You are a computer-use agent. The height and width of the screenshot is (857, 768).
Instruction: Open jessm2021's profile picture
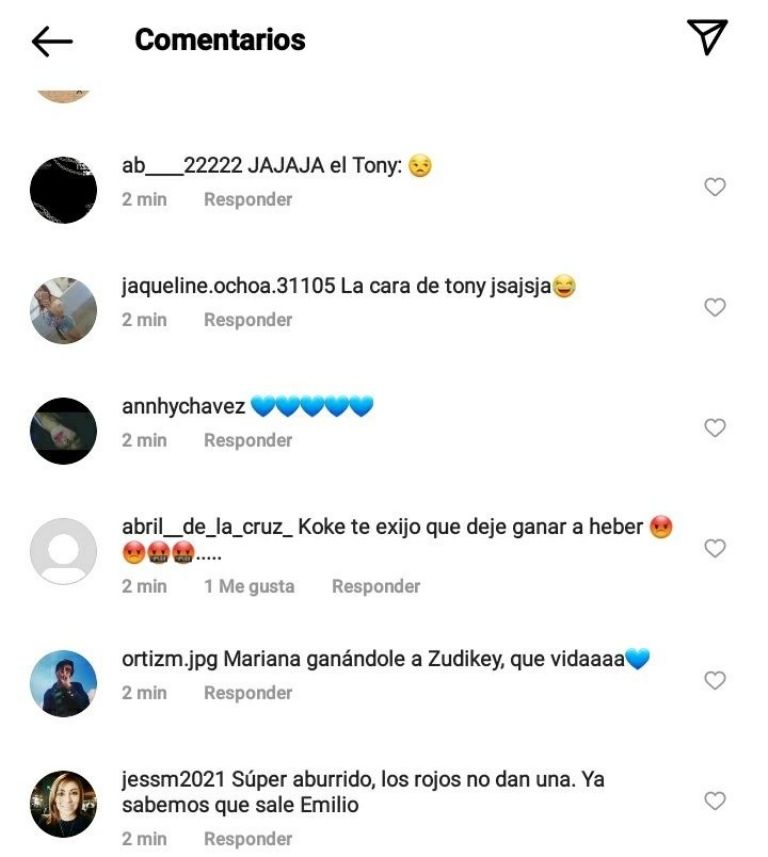[x=64, y=804]
